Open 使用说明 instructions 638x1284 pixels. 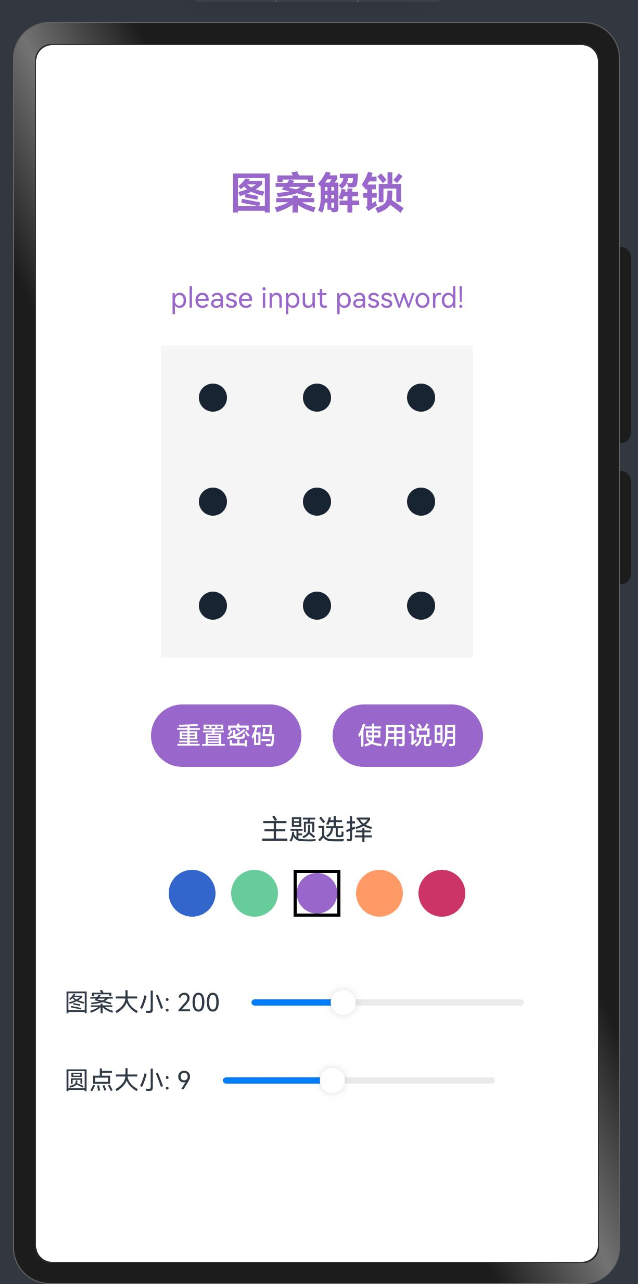coord(407,736)
